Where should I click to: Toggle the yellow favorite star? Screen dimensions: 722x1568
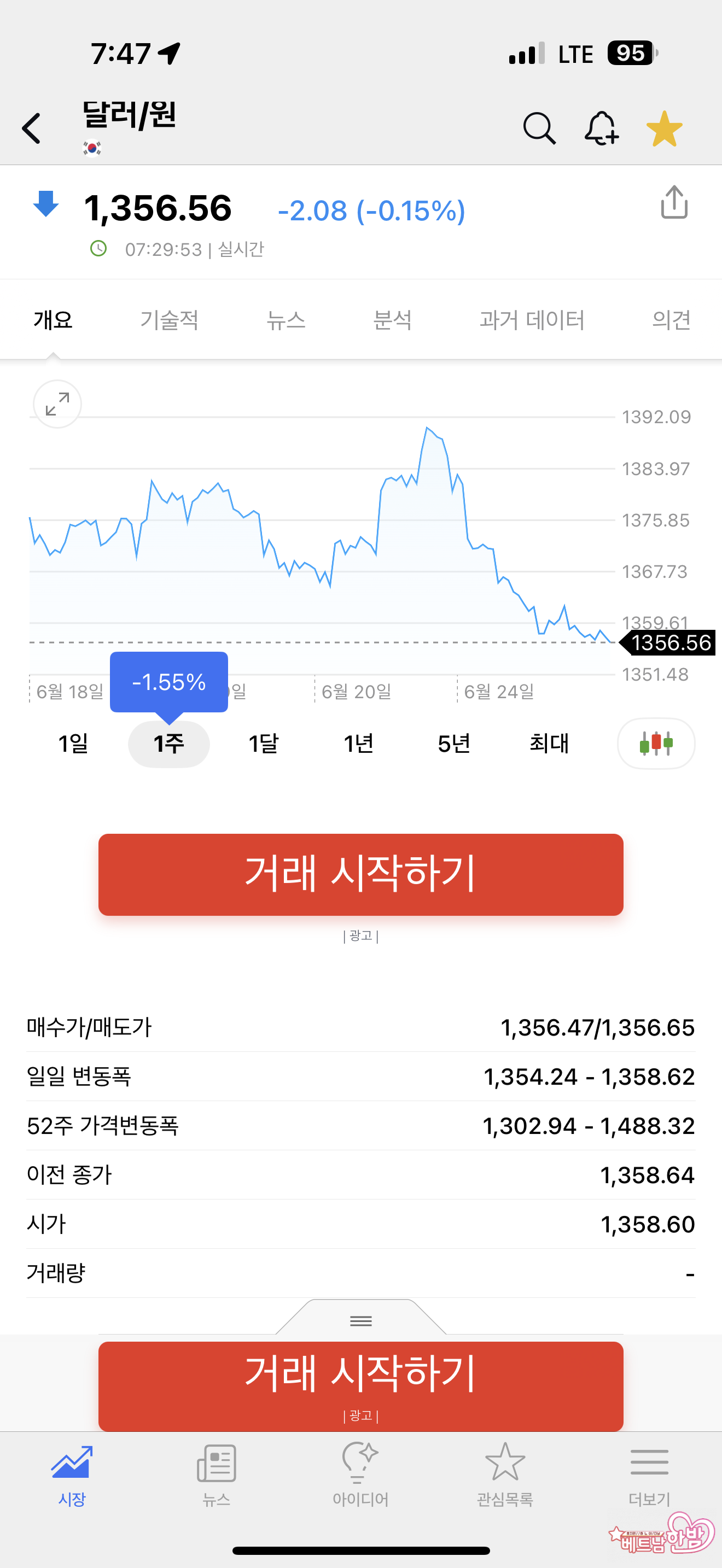point(664,128)
